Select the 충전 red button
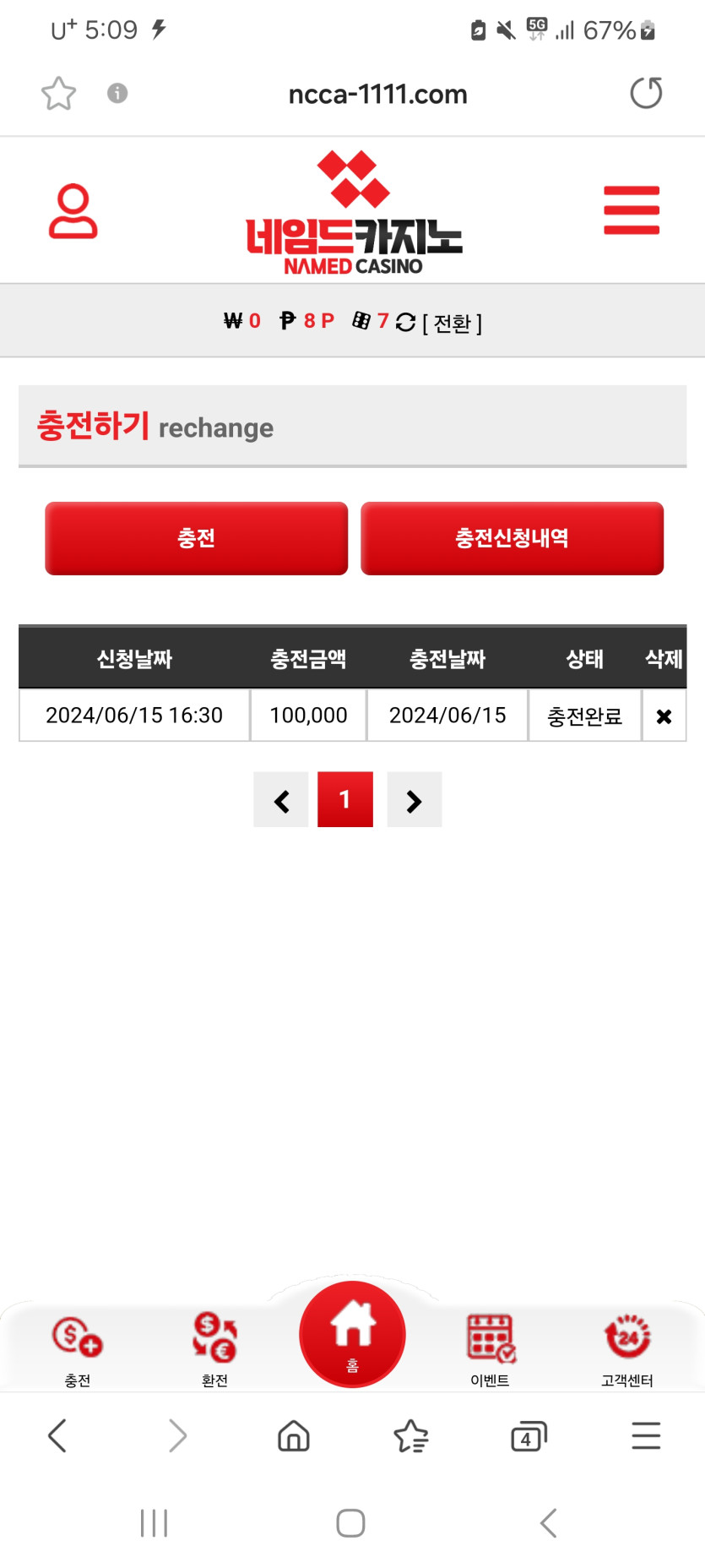The height and width of the screenshot is (1568, 705). pyautogui.click(x=196, y=538)
